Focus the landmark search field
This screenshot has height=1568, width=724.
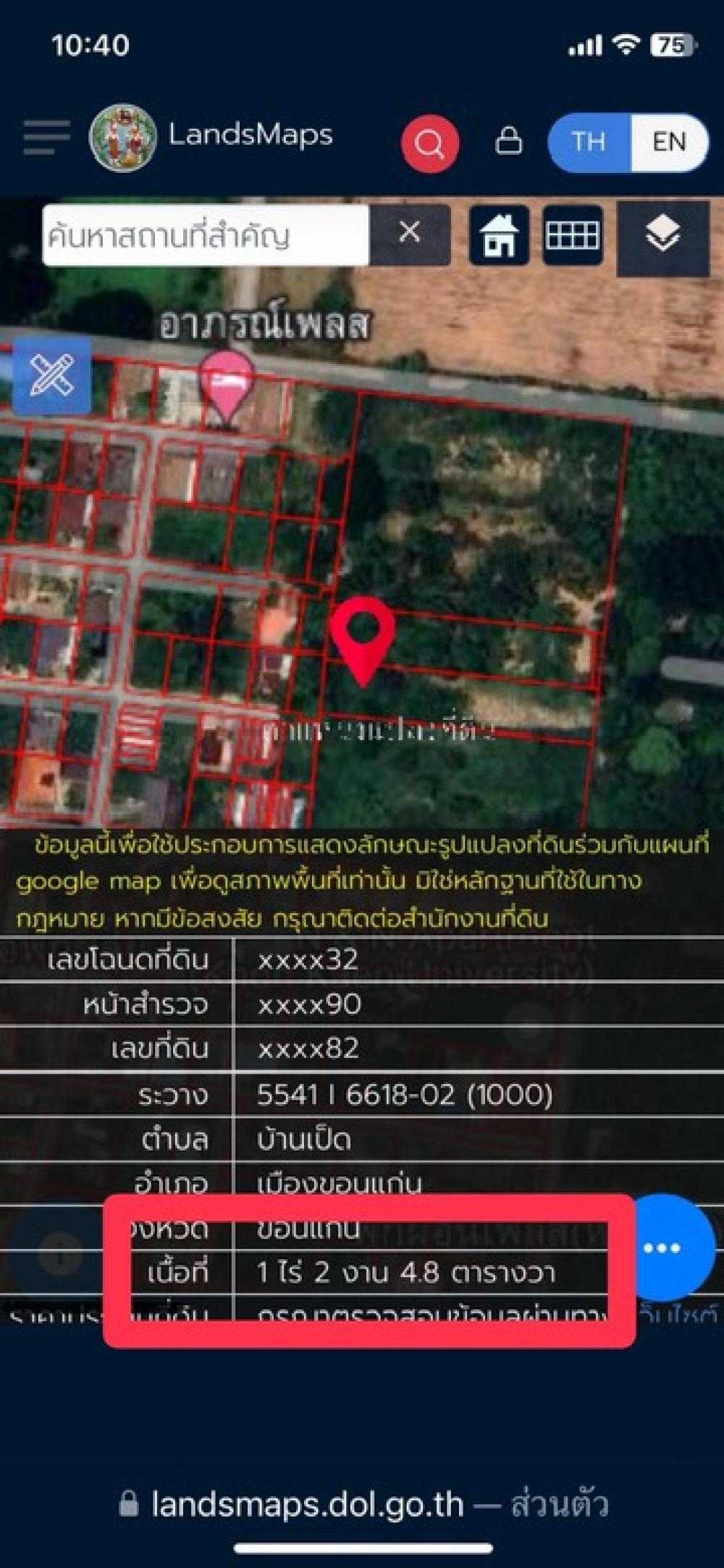pyautogui.click(x=206, y=236)
